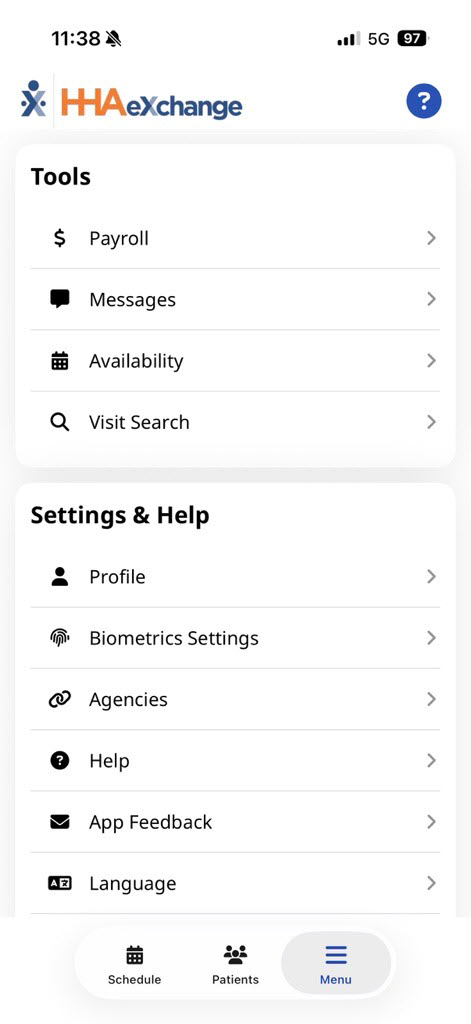The height and width of the screenshot is (1024, 471).
Task: Open Visit Search
Action: (235, 423)
